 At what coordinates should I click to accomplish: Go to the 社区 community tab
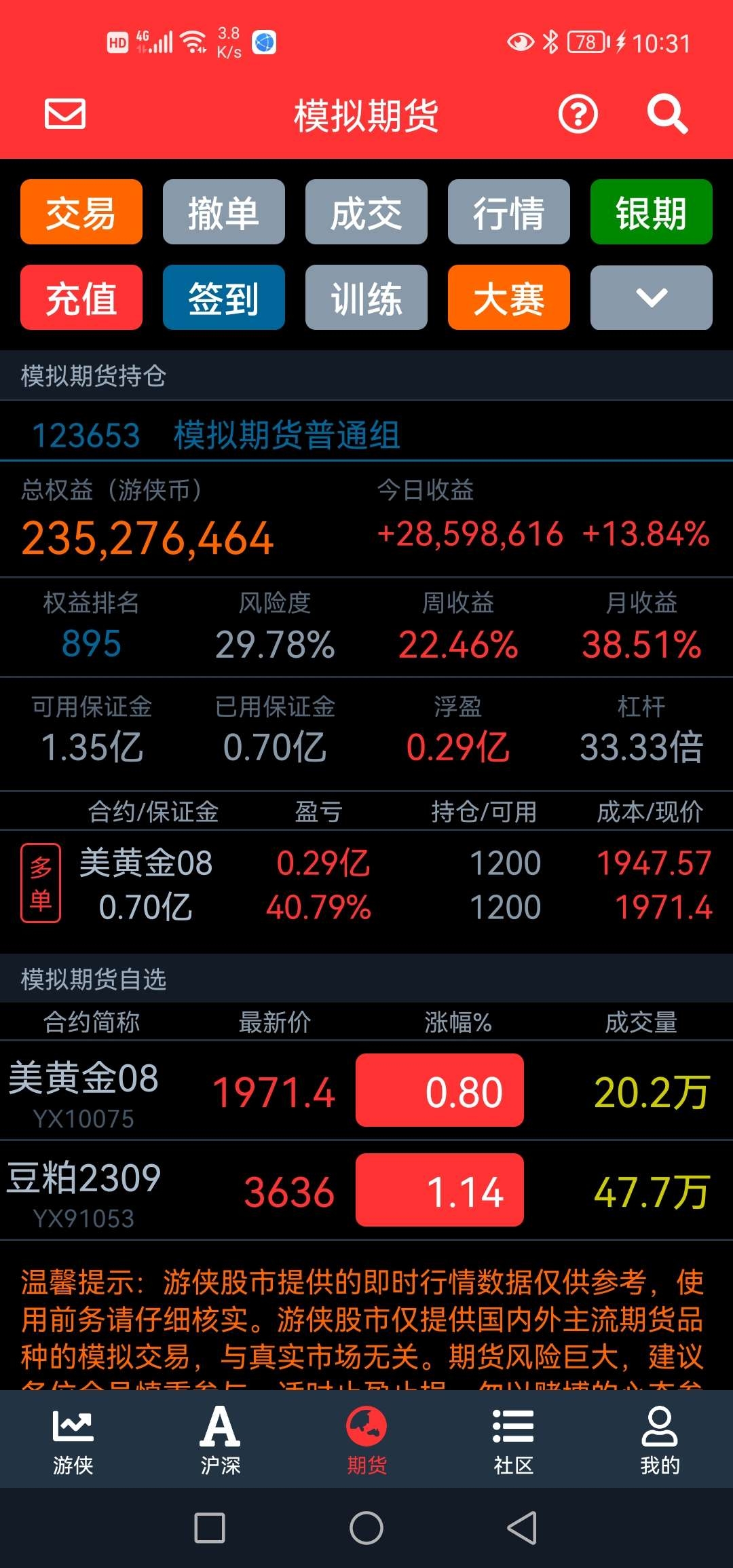tap(513, 1440)
